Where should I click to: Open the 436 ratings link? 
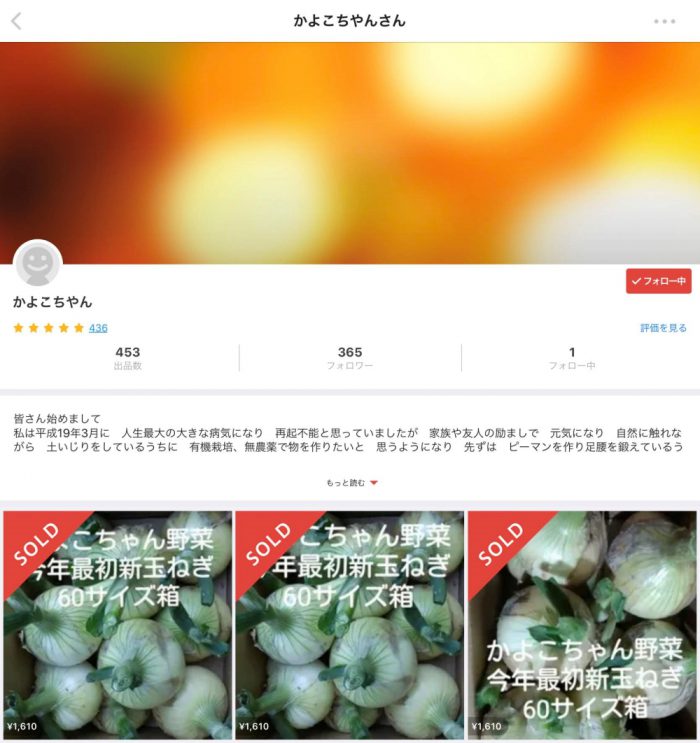pos(98,328)
